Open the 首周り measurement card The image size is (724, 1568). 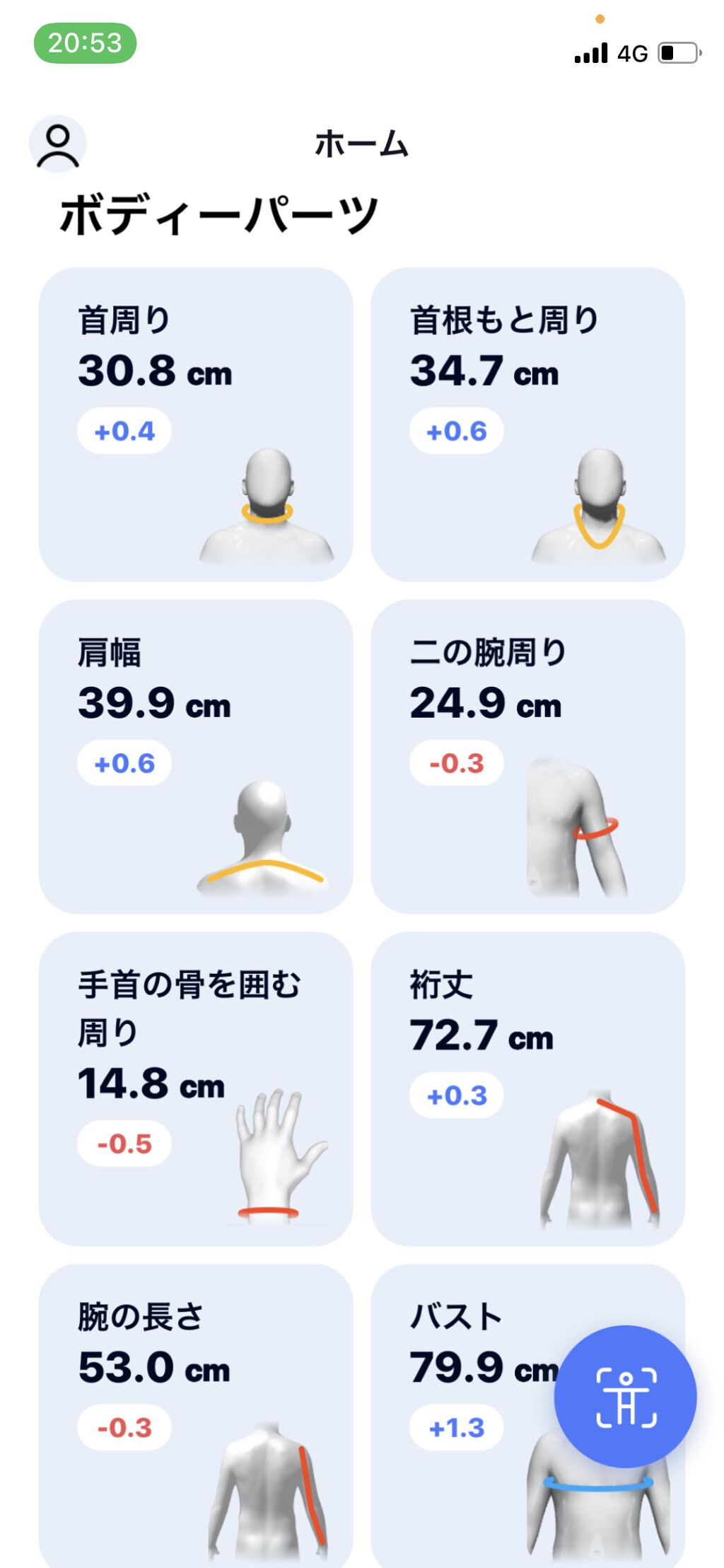[195, 424]
